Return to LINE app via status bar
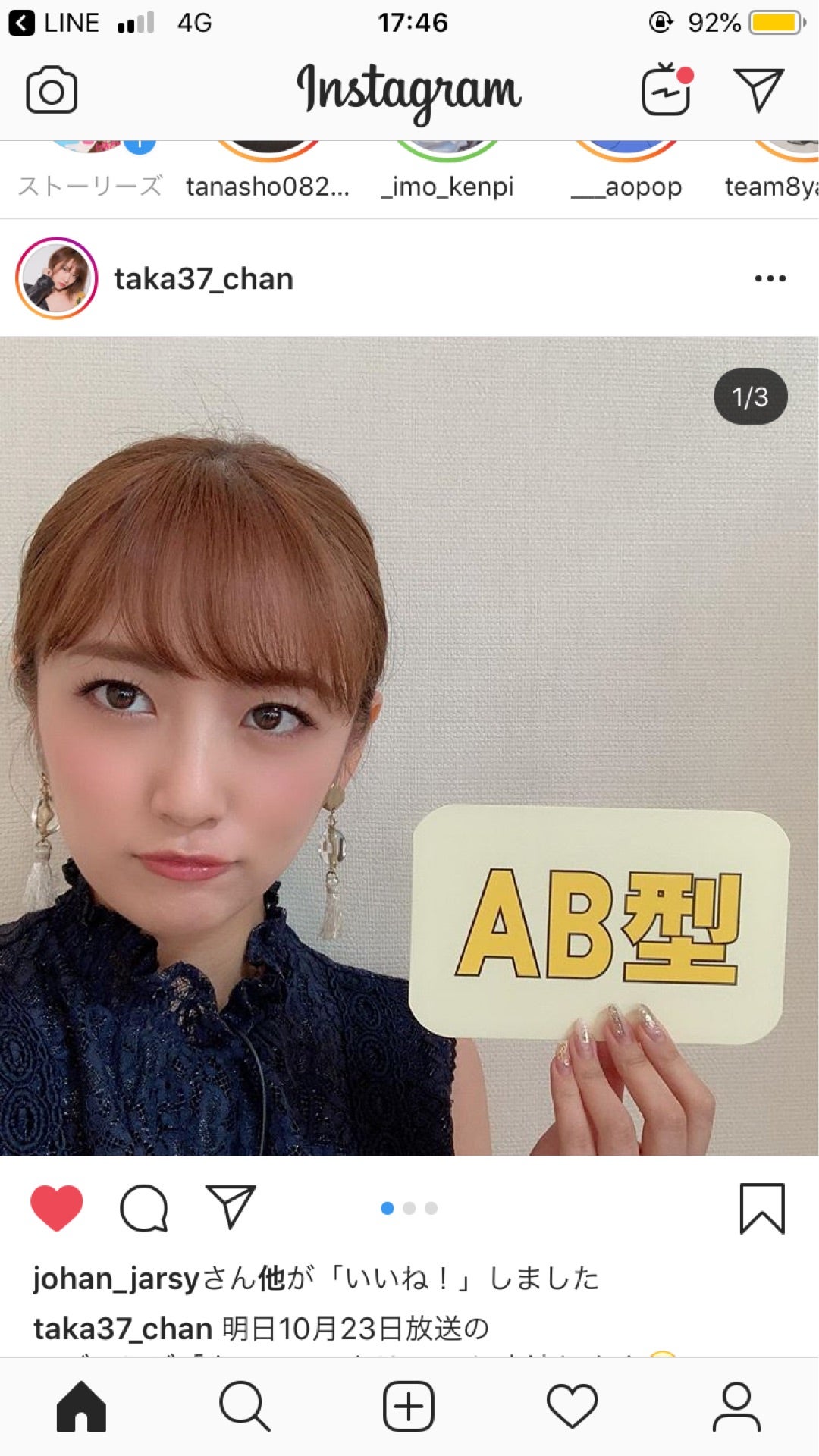 [x=53, y=23]
